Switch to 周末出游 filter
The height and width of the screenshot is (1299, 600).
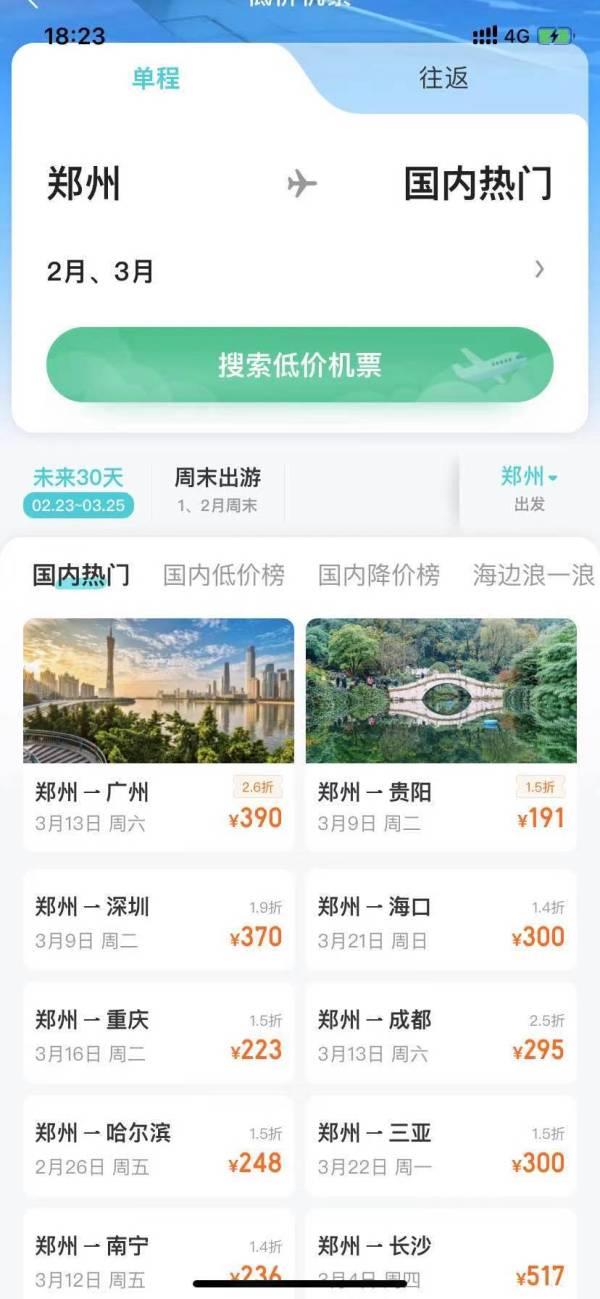(217, 490)
